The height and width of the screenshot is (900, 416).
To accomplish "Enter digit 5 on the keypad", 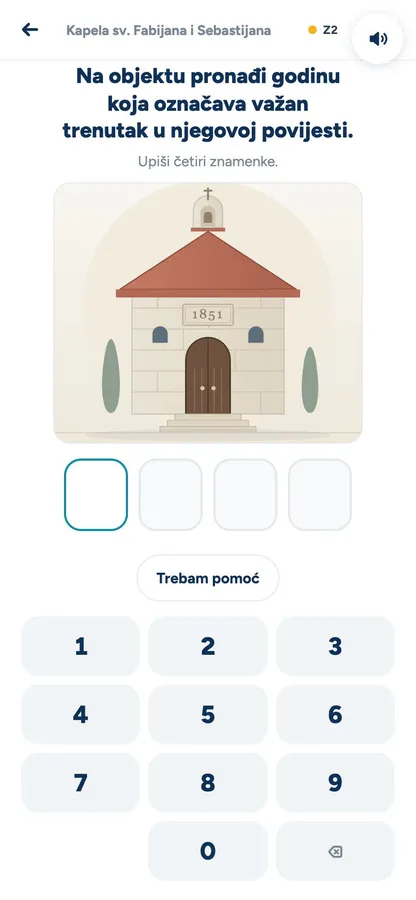I will click(x=208, y=715).
